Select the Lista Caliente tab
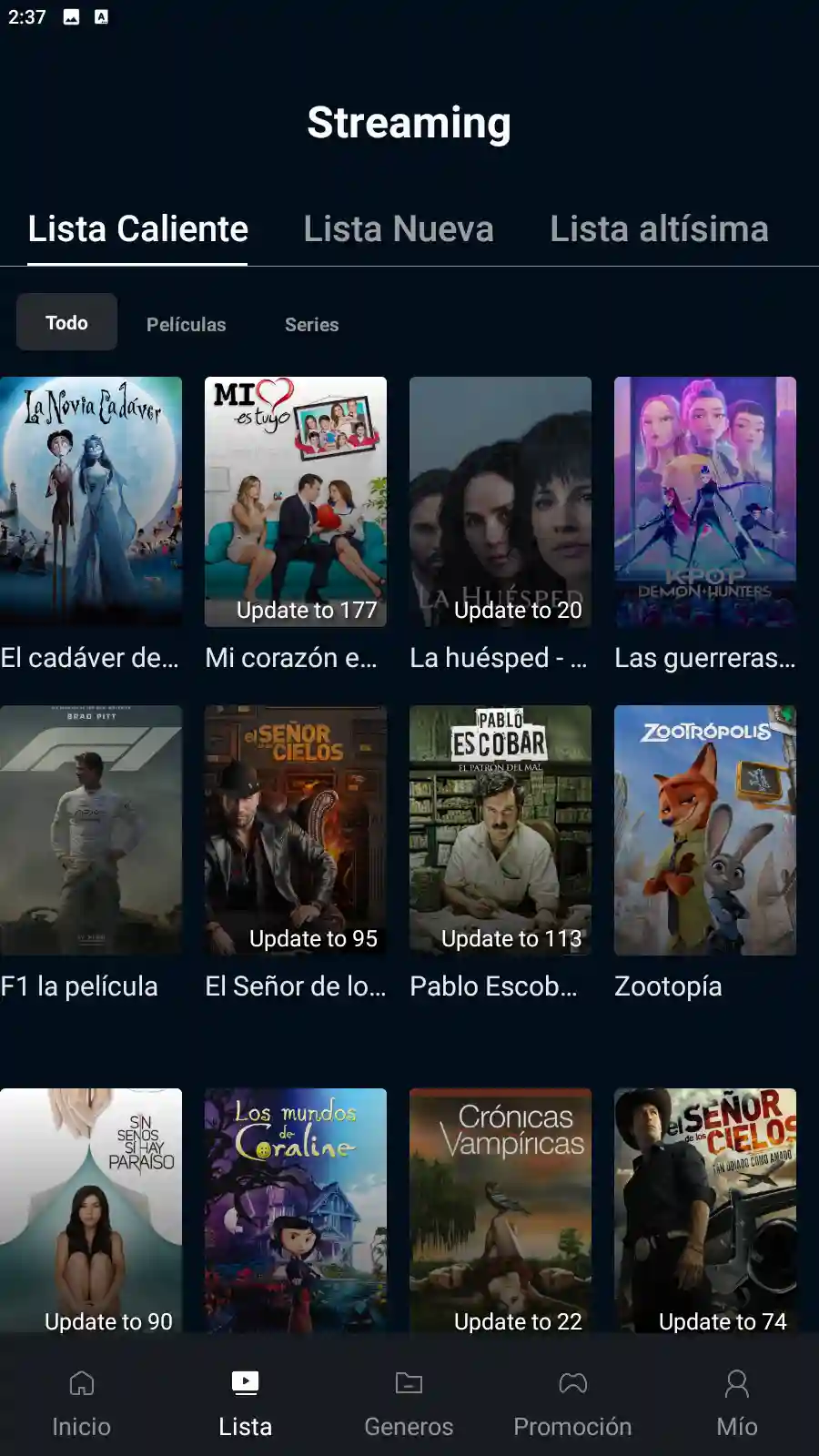 (x=137, y=229)
